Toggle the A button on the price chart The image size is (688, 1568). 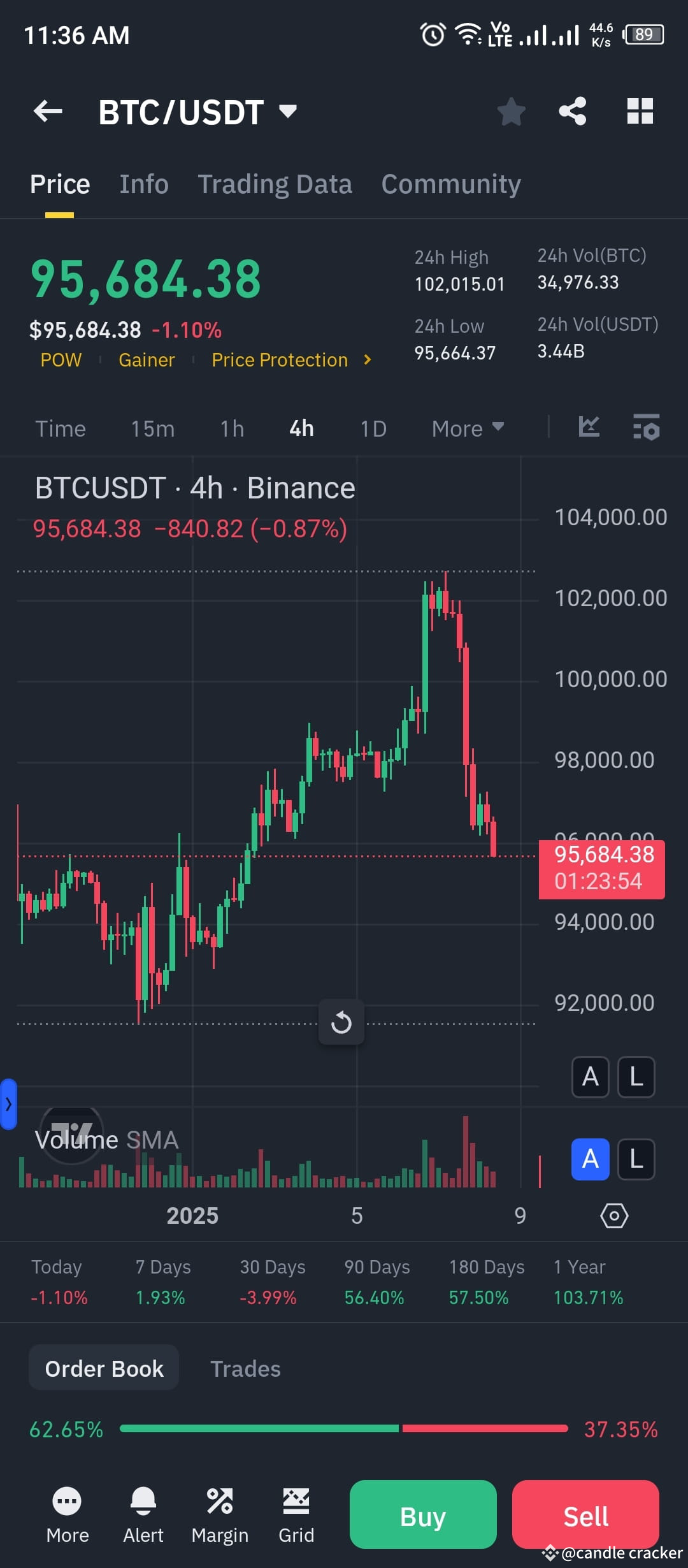click(589, 1078)
